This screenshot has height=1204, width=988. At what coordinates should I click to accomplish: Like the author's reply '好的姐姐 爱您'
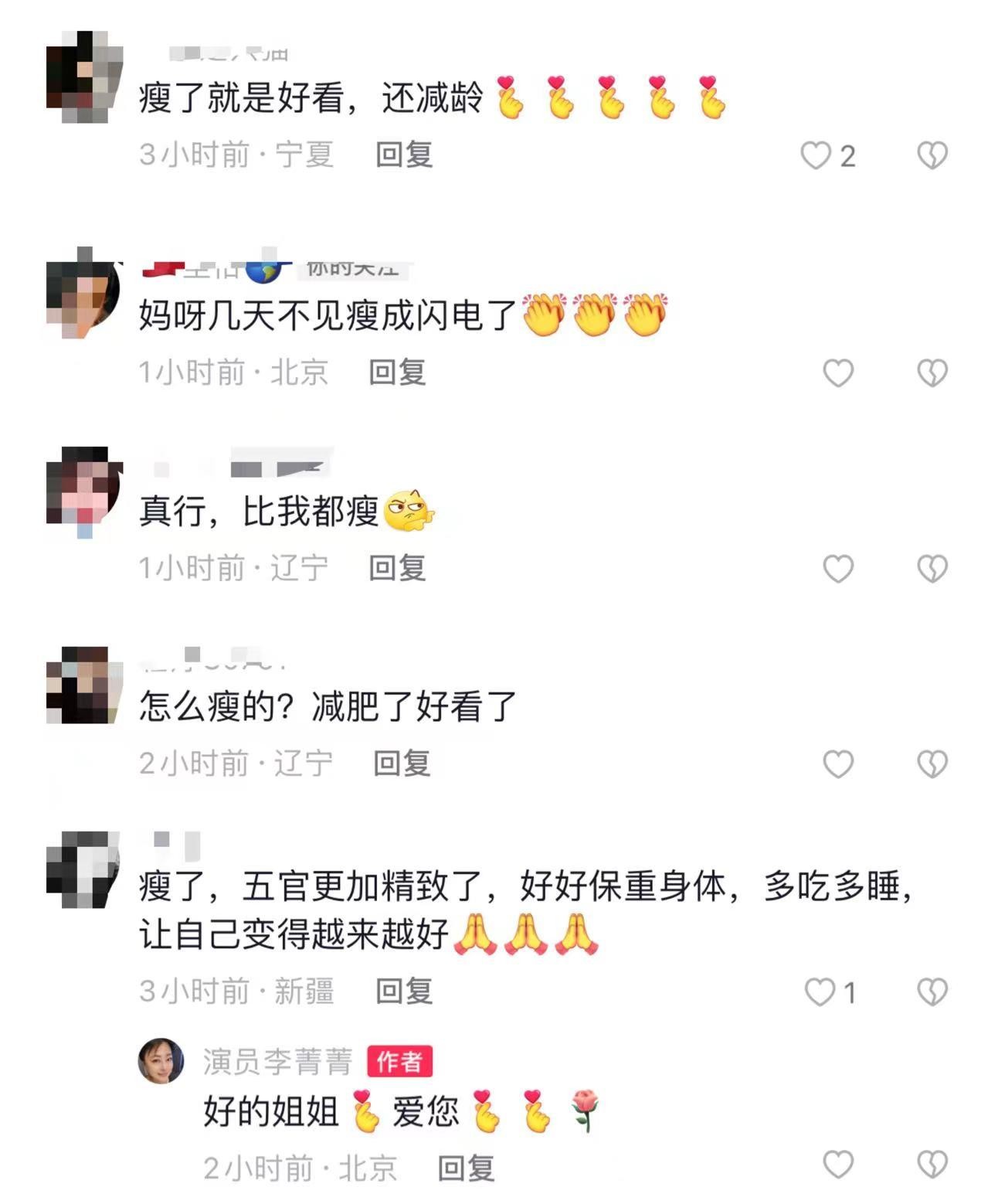(x=838, y=1165)
